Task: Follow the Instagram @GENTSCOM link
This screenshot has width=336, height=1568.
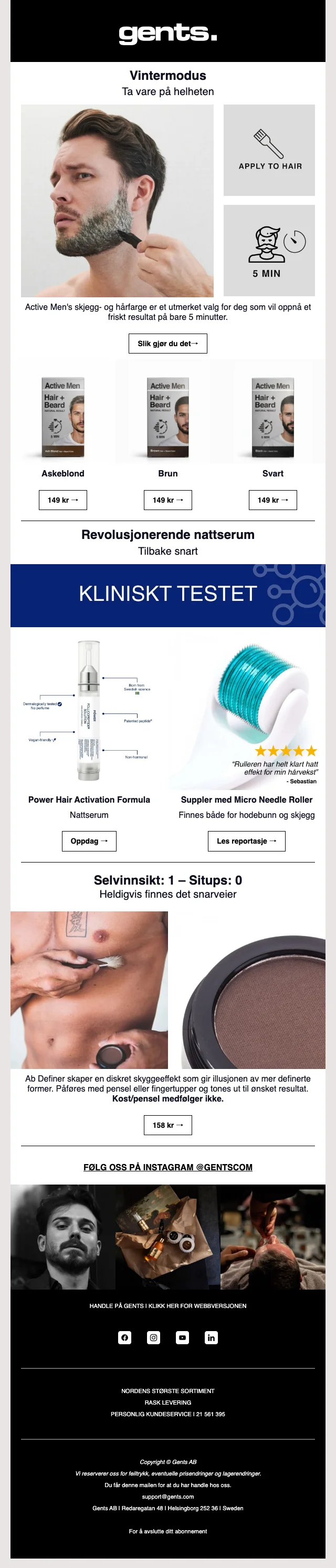Action: coord(167,1167)
